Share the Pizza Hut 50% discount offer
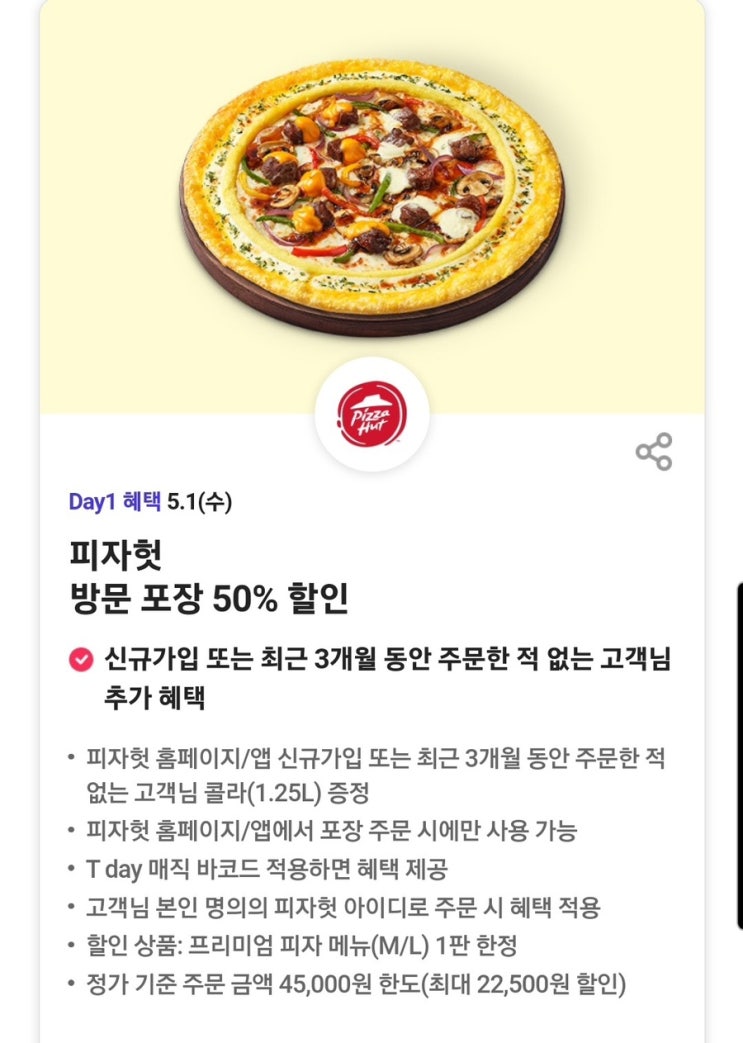743x1043 pixels. click(654, 452)
